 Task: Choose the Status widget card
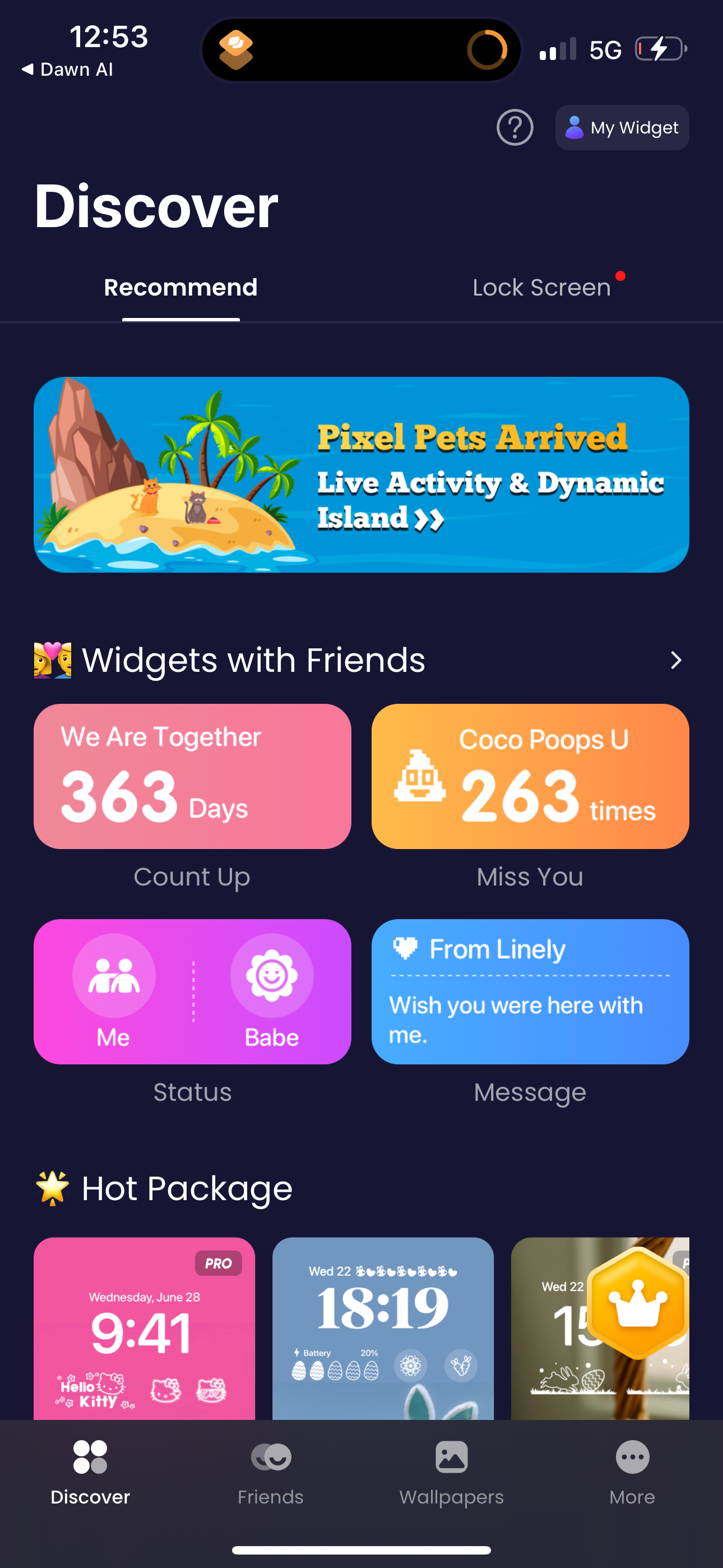192,991
